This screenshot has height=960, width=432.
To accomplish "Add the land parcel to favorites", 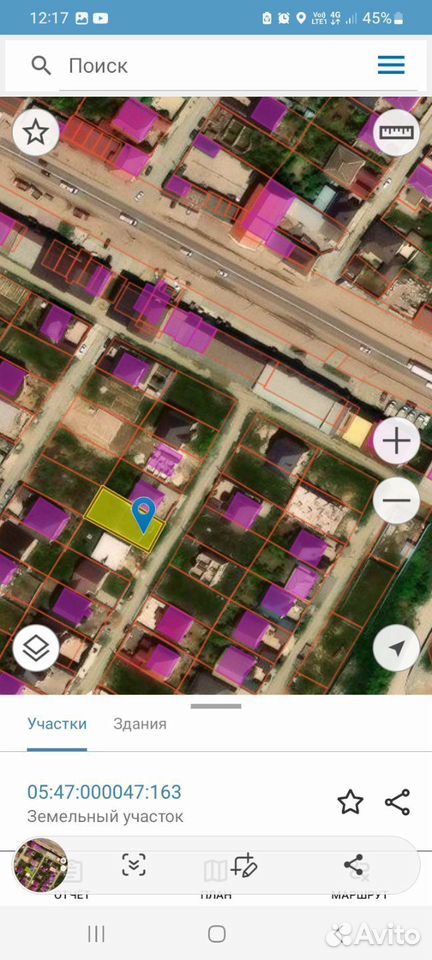I will (x=351, y=802).
